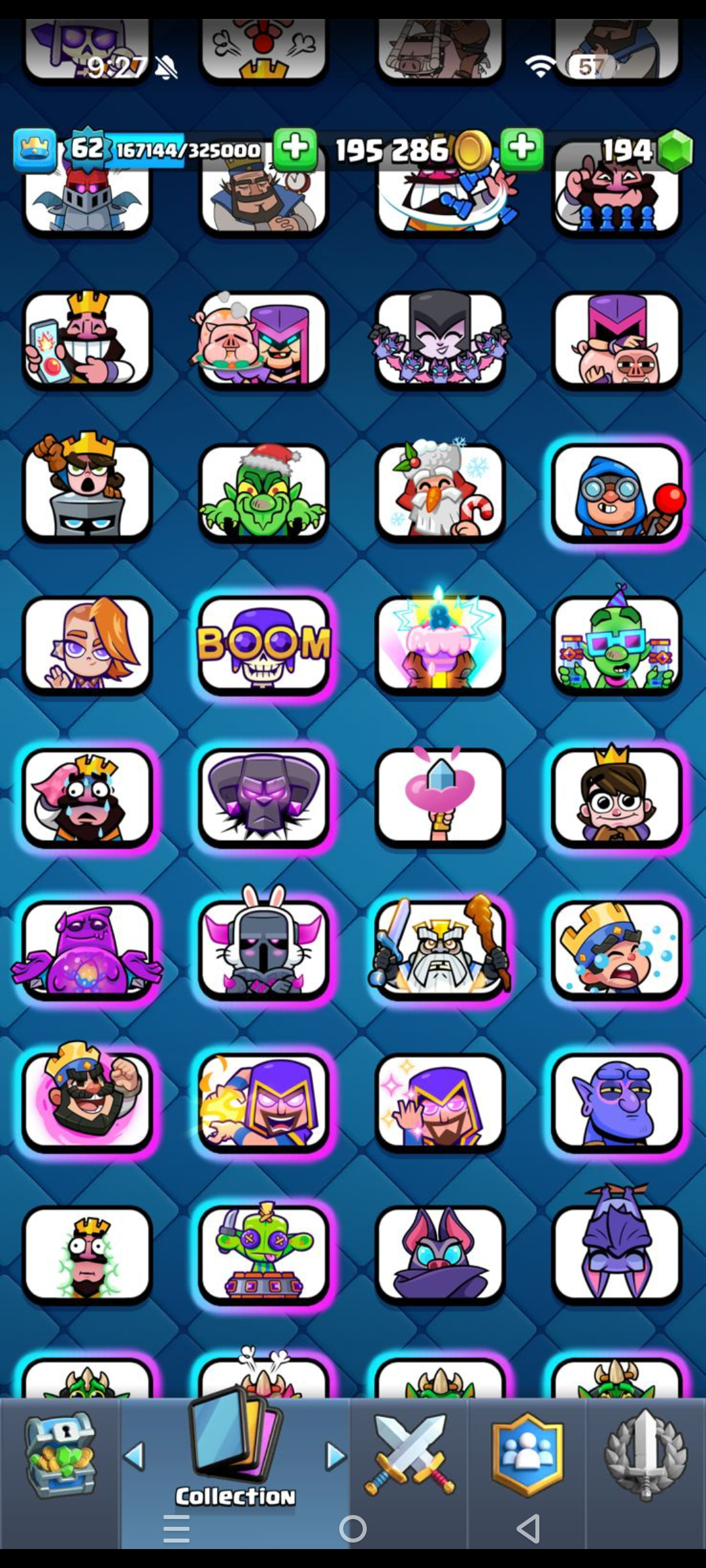This screenshot has height=1568, width=706.
Task: Go back with the system back button
Action: (x=528, y=1529)
